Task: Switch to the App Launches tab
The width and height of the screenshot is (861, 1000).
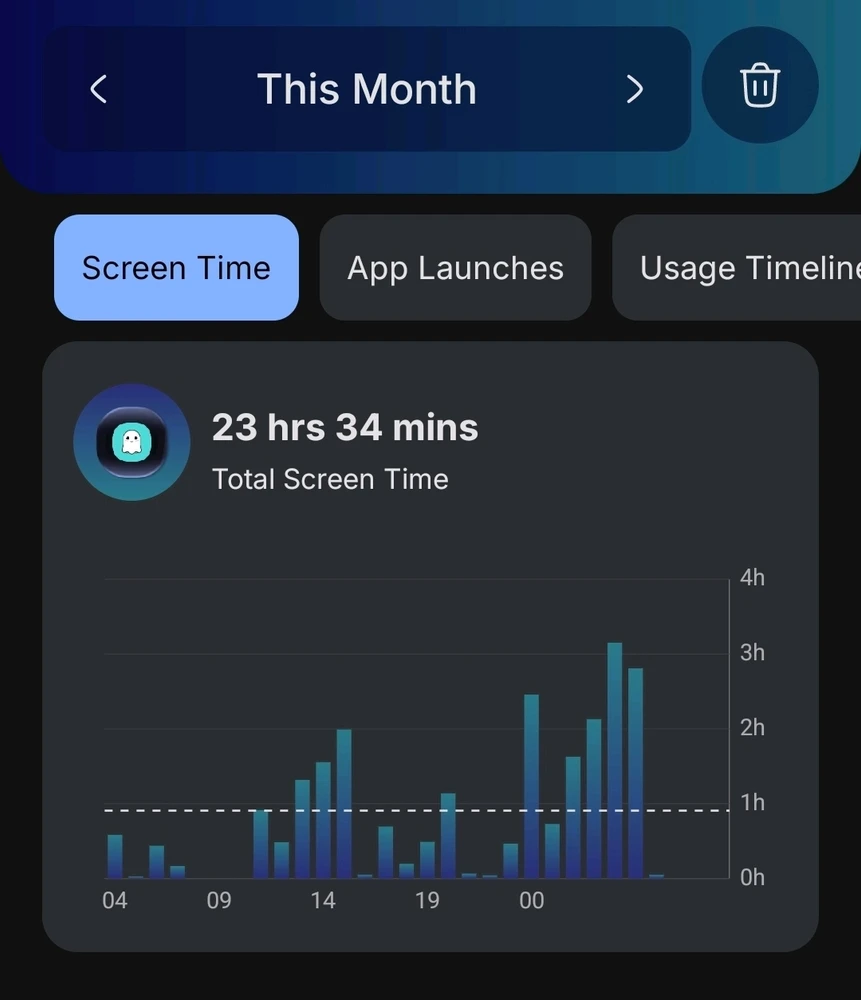Action: point(455,268)
